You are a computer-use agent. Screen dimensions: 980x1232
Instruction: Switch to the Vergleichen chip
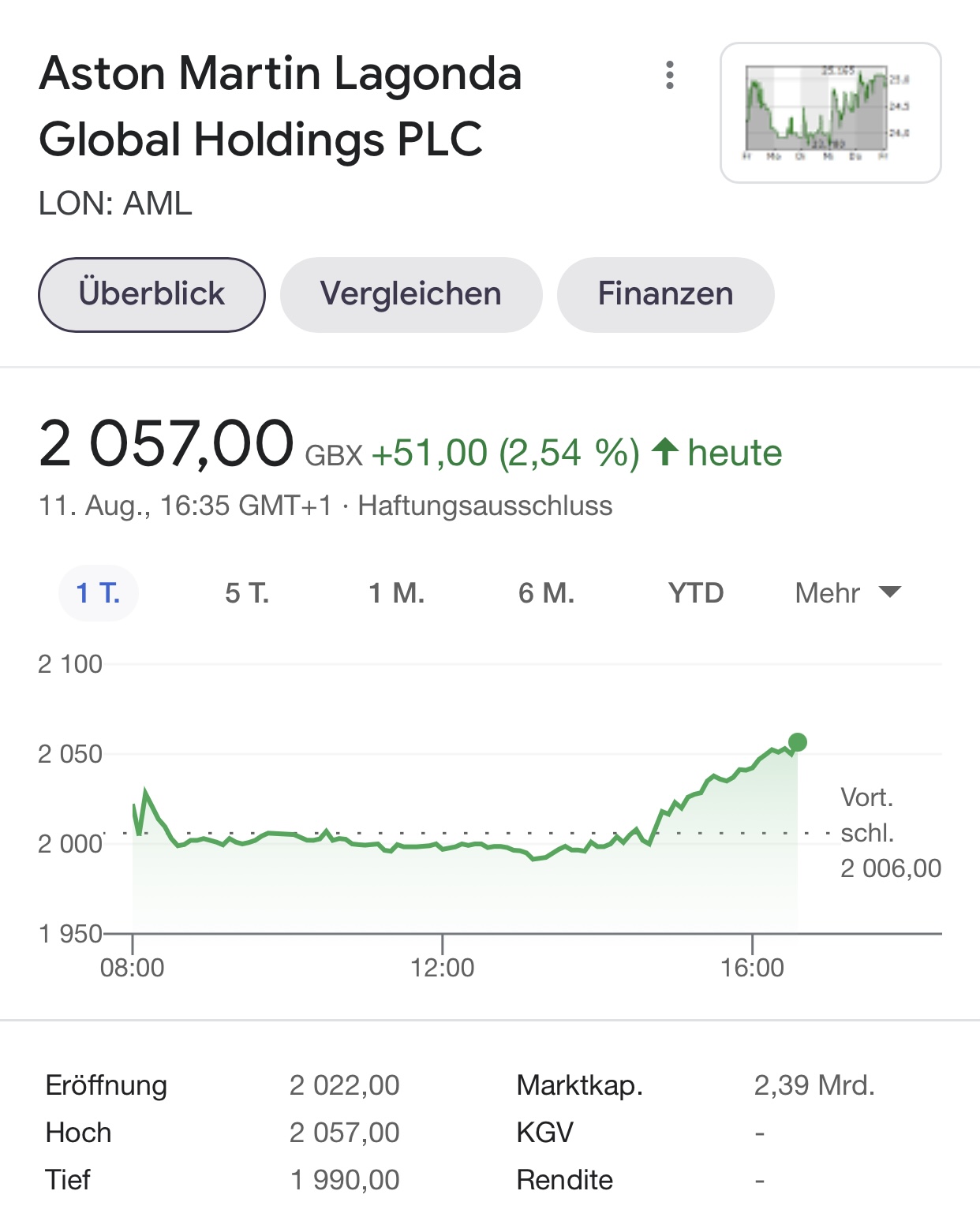(410, 294)
